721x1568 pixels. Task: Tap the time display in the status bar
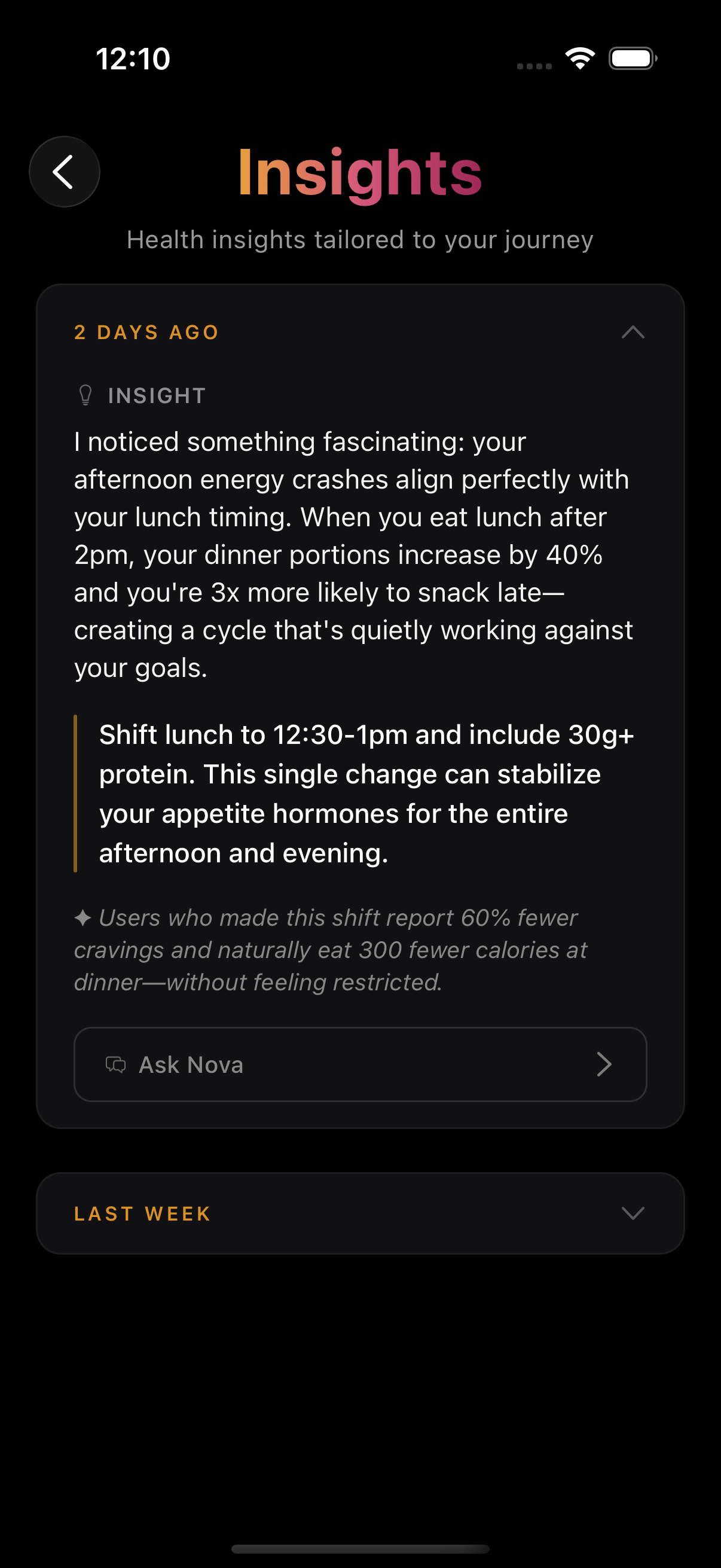(x=132, y=58)
